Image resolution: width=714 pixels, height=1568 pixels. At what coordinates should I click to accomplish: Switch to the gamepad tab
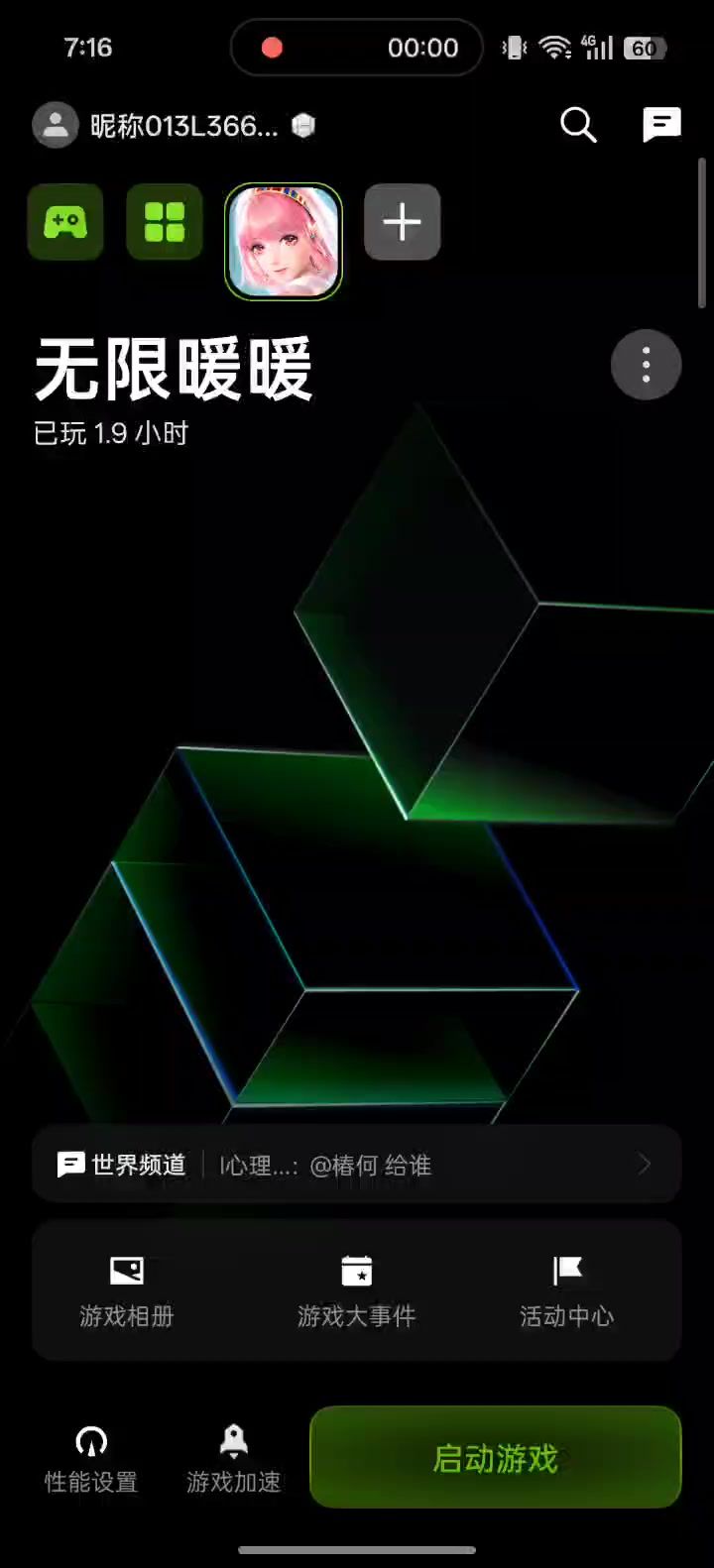pos(65,222)
